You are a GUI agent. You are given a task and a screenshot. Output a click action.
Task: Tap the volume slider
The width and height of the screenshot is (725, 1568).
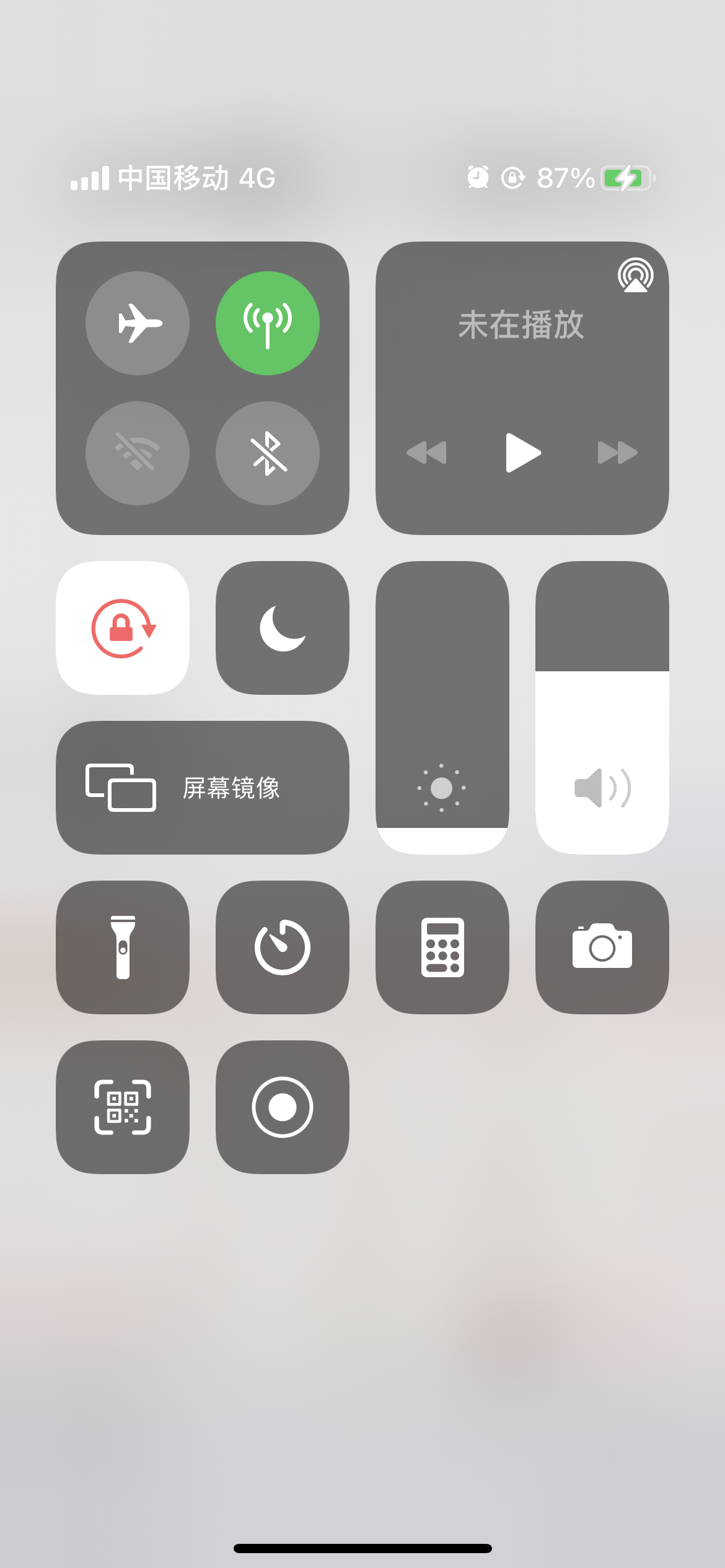pos(602,708)
